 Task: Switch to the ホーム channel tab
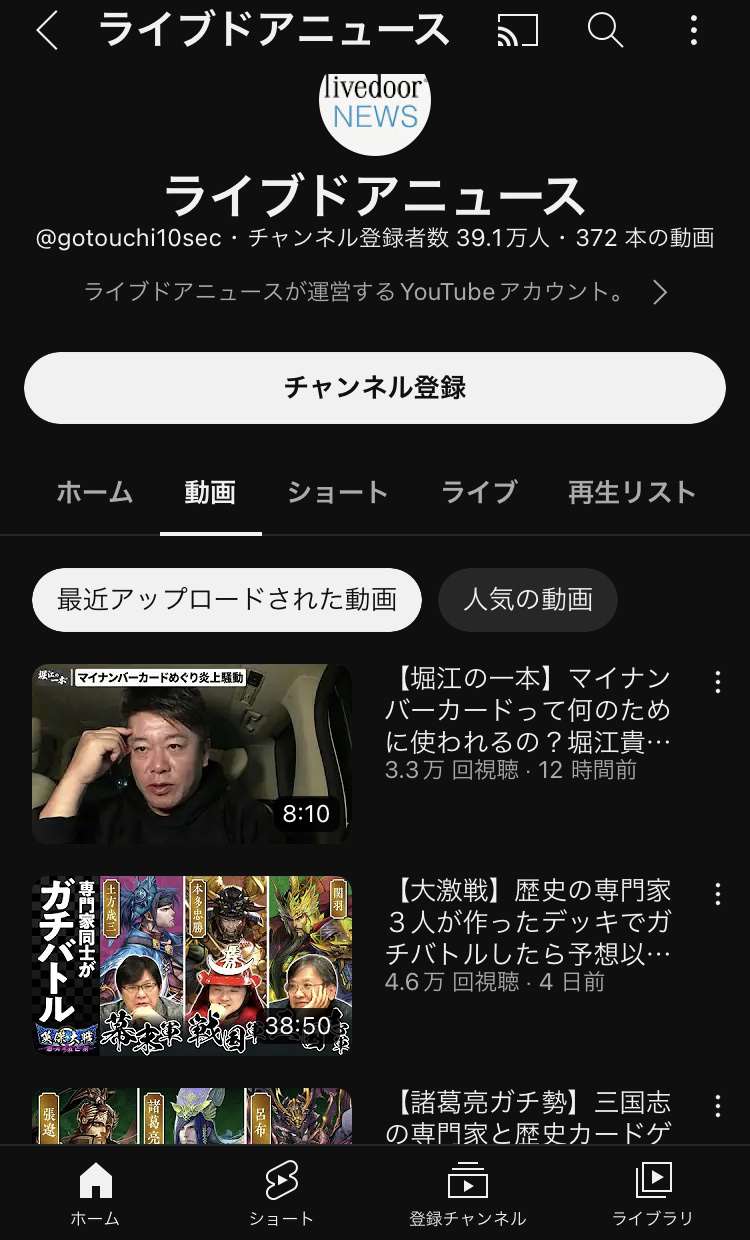[94, 492]
